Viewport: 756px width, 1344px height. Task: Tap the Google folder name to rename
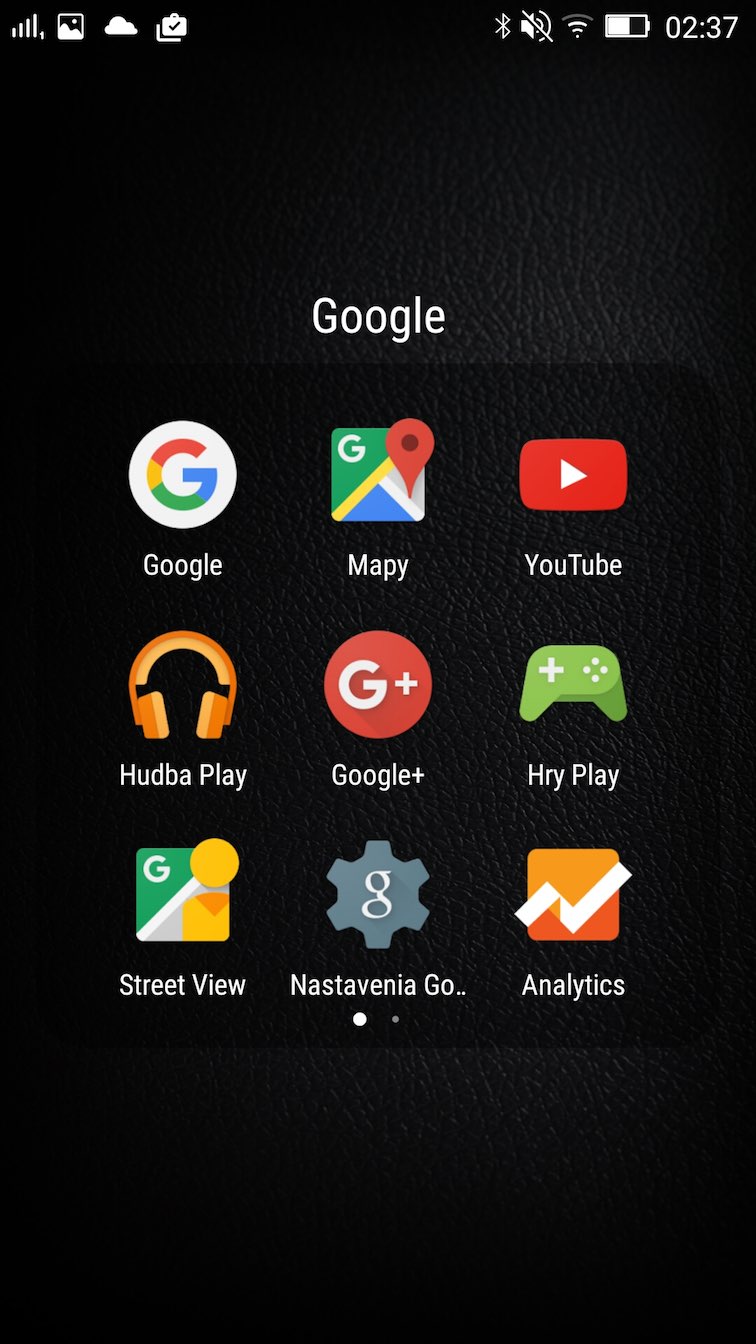pos(378,317)
